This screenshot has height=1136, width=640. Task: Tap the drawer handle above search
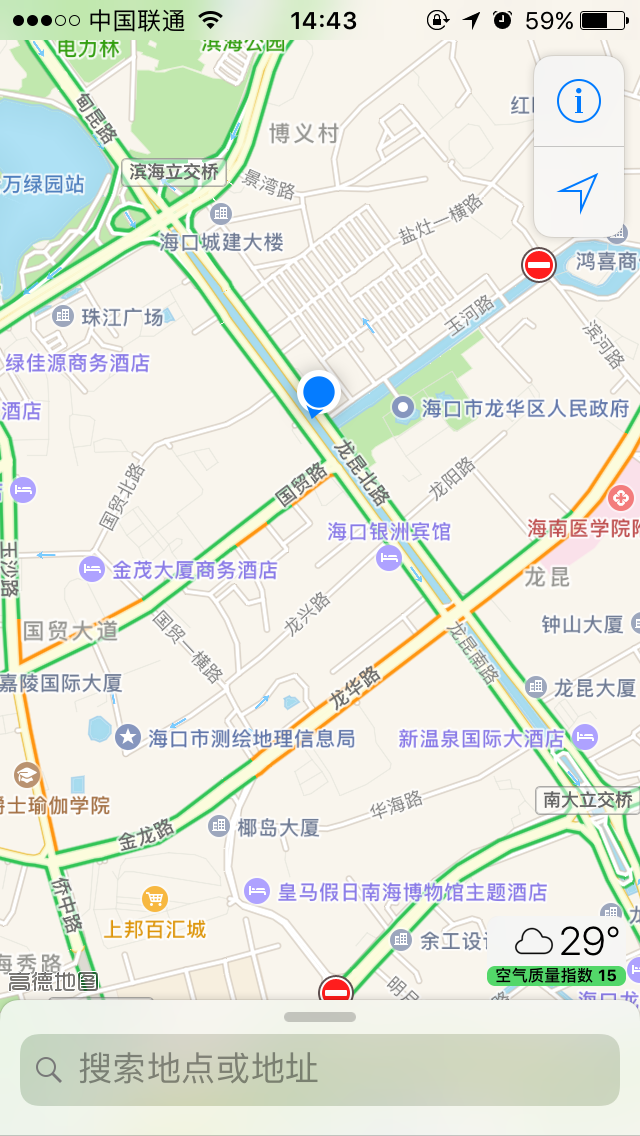(320, 1017)
